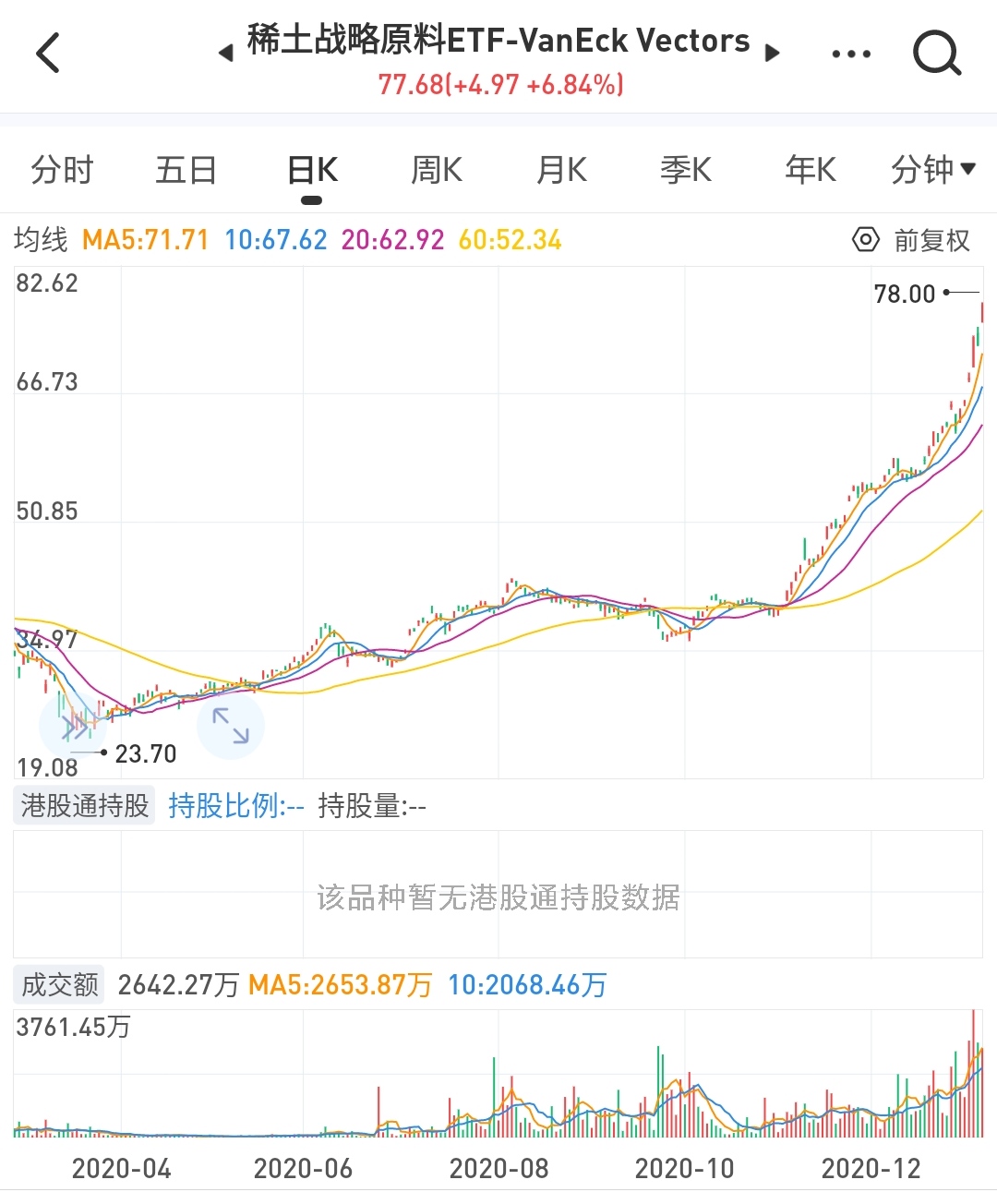Toggle the MA10 moving average line
Screen dimensions: 997x1204
click(276, 239)
